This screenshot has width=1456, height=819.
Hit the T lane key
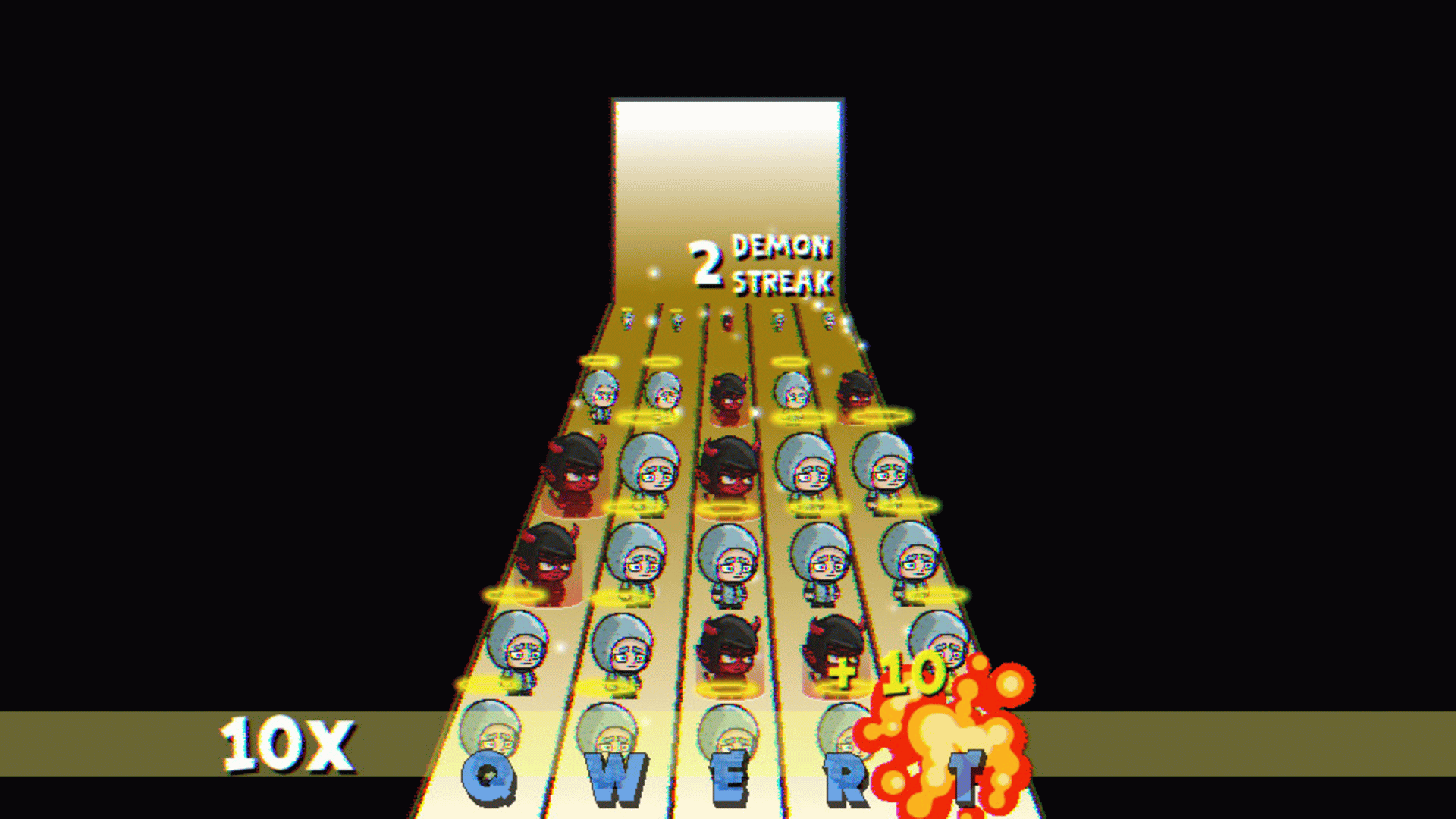(967, 779)
